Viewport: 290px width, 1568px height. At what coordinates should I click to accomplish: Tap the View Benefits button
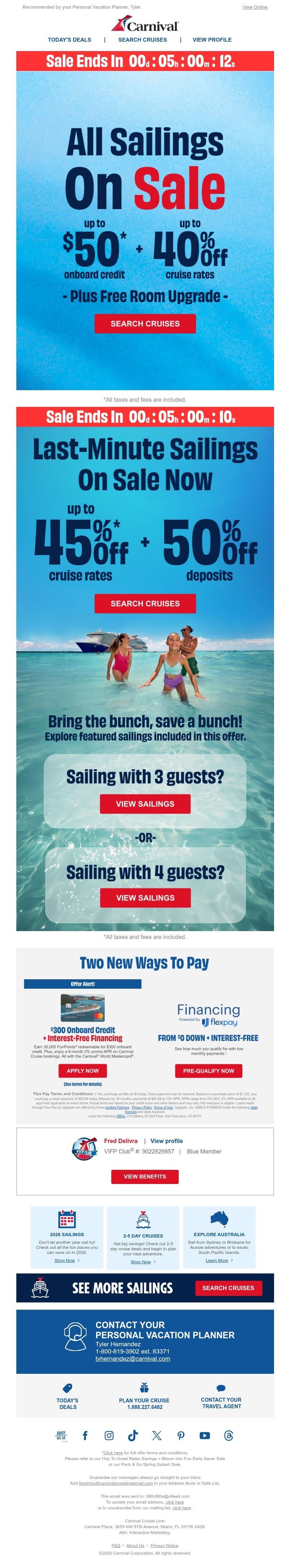point(144,1177)
